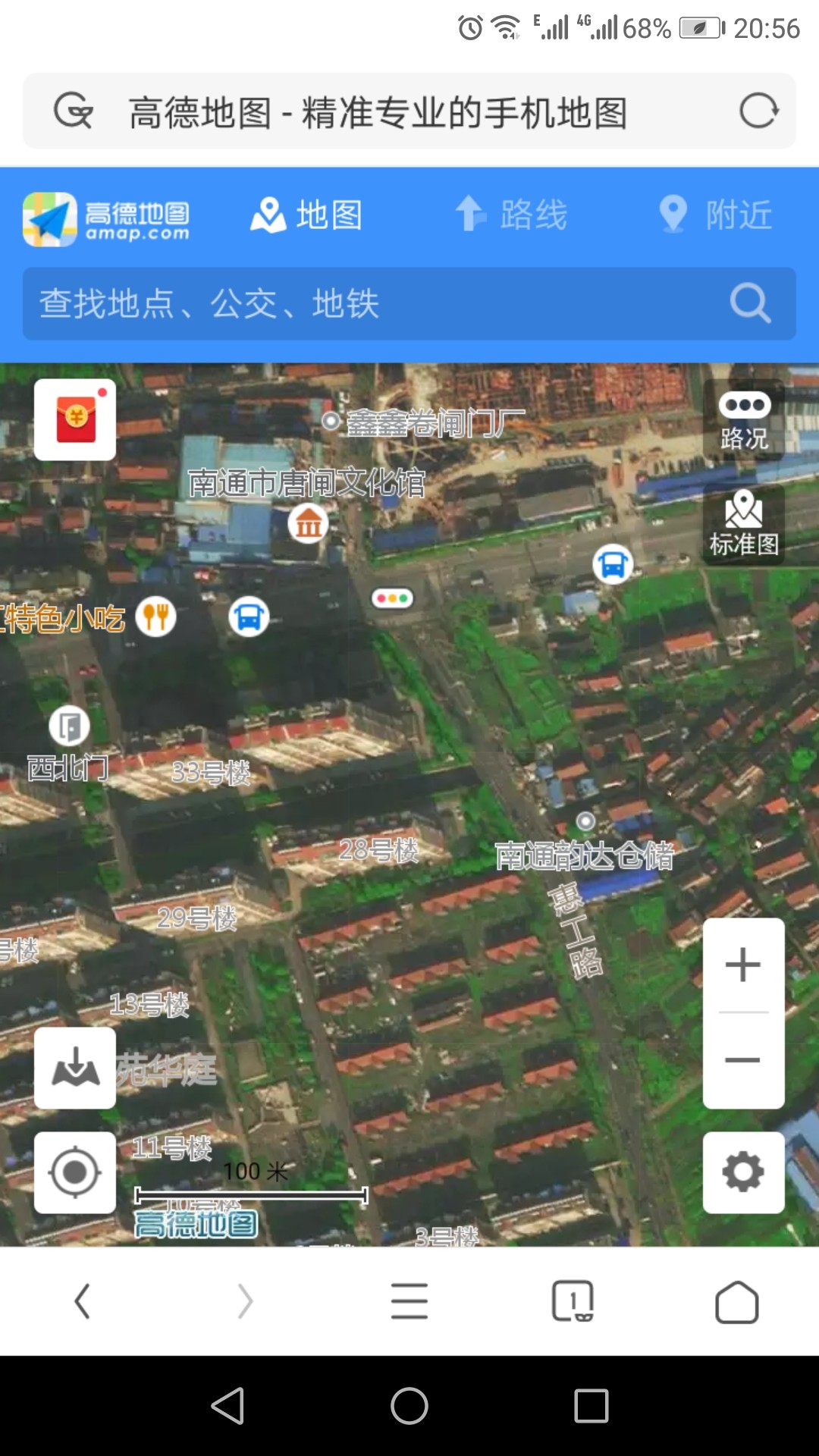Reload the page with the refresh icon

758,111
